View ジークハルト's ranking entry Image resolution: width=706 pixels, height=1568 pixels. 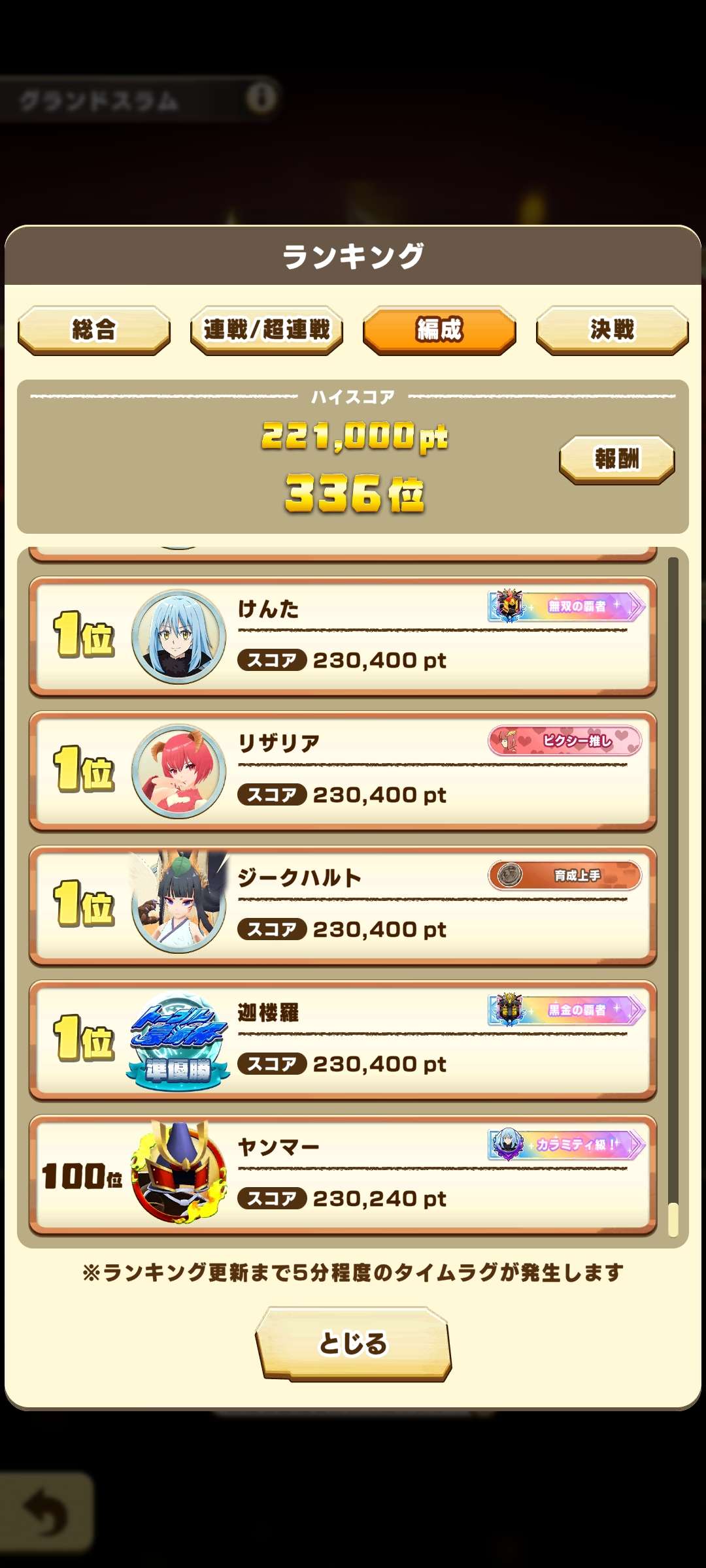tap(343, 906)
